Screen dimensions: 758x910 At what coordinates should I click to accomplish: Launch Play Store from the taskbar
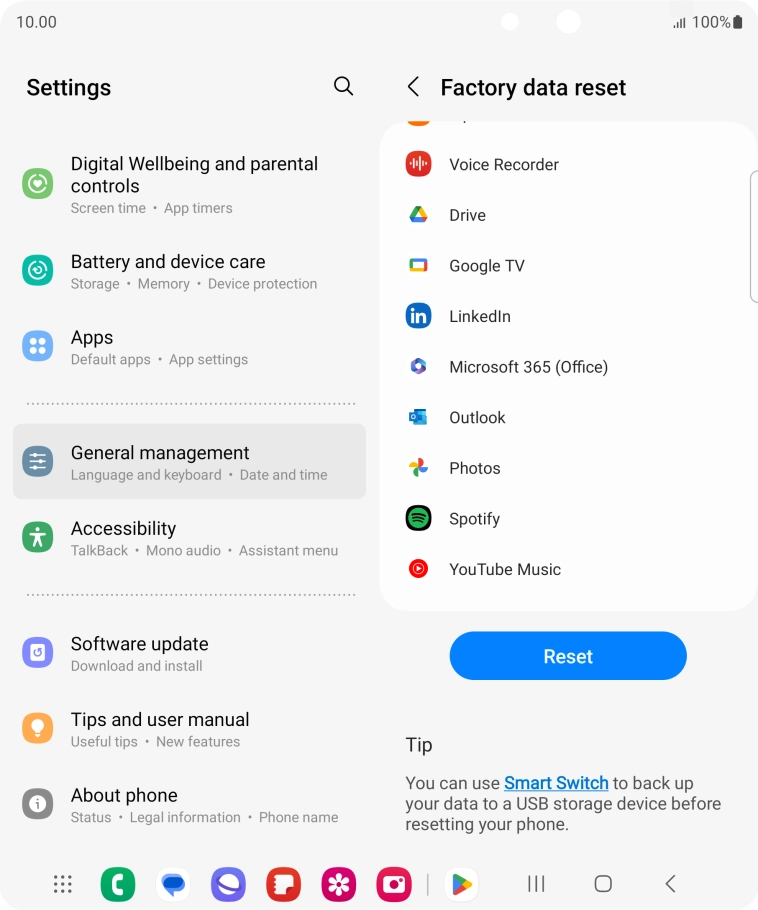pos(461,884)
